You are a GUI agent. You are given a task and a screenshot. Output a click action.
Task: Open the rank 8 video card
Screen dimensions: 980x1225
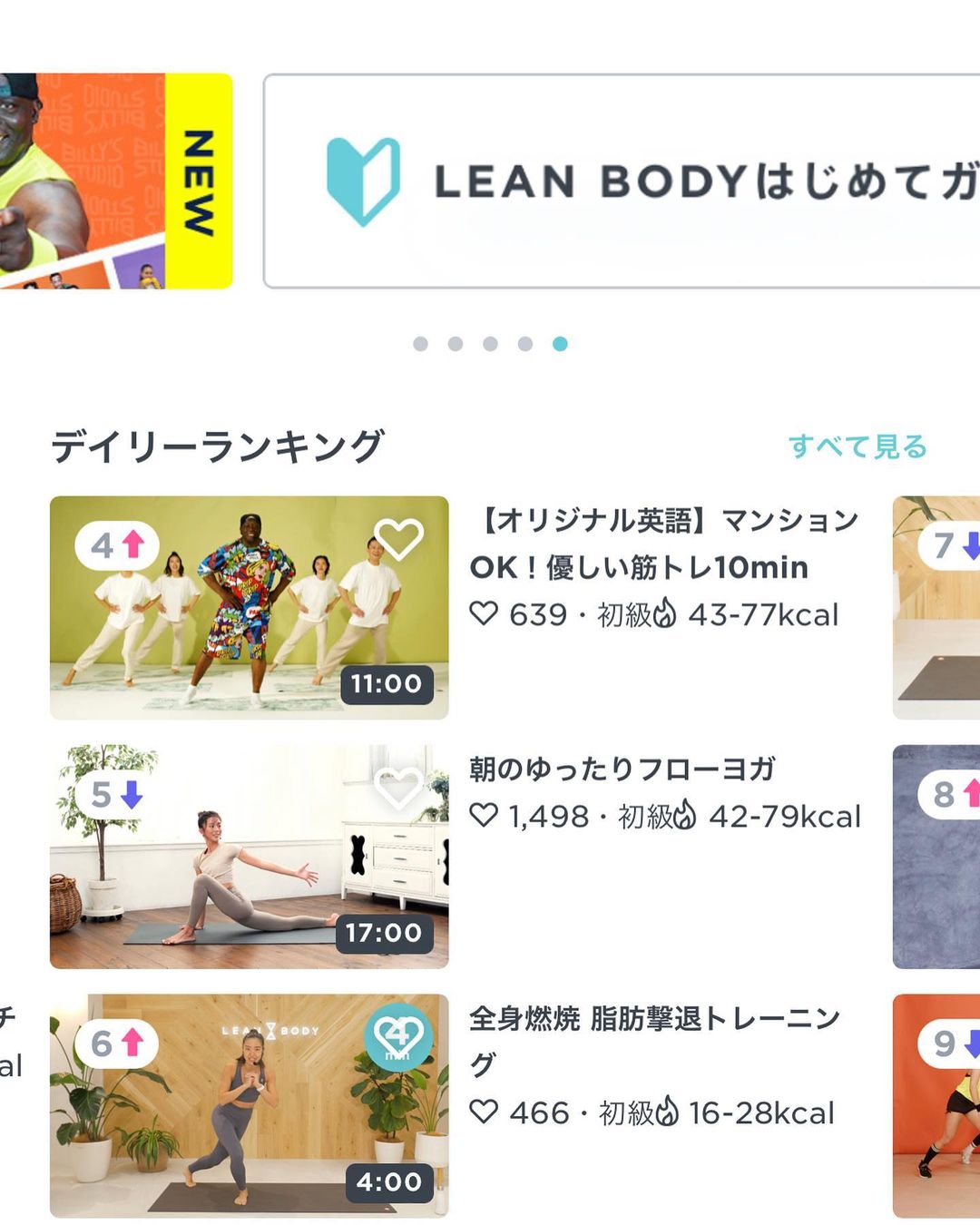pyautogui.click(x=936, y=857)
